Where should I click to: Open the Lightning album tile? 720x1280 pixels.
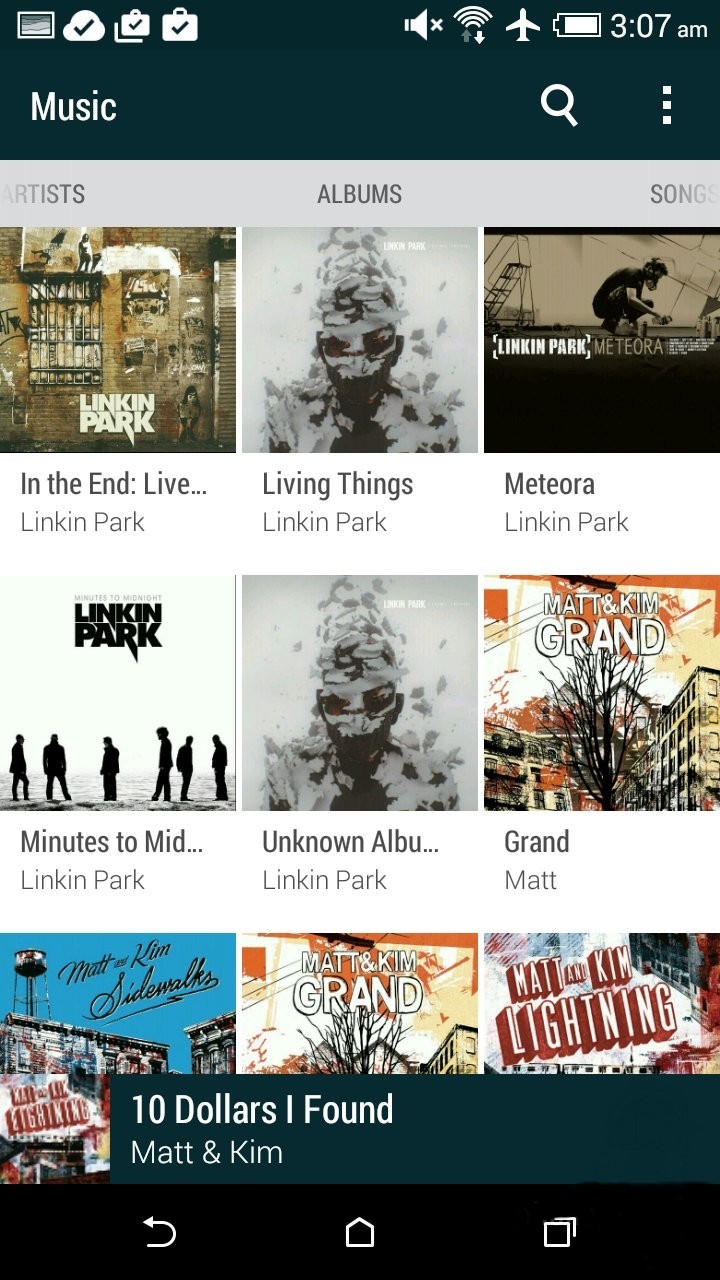602,1003
